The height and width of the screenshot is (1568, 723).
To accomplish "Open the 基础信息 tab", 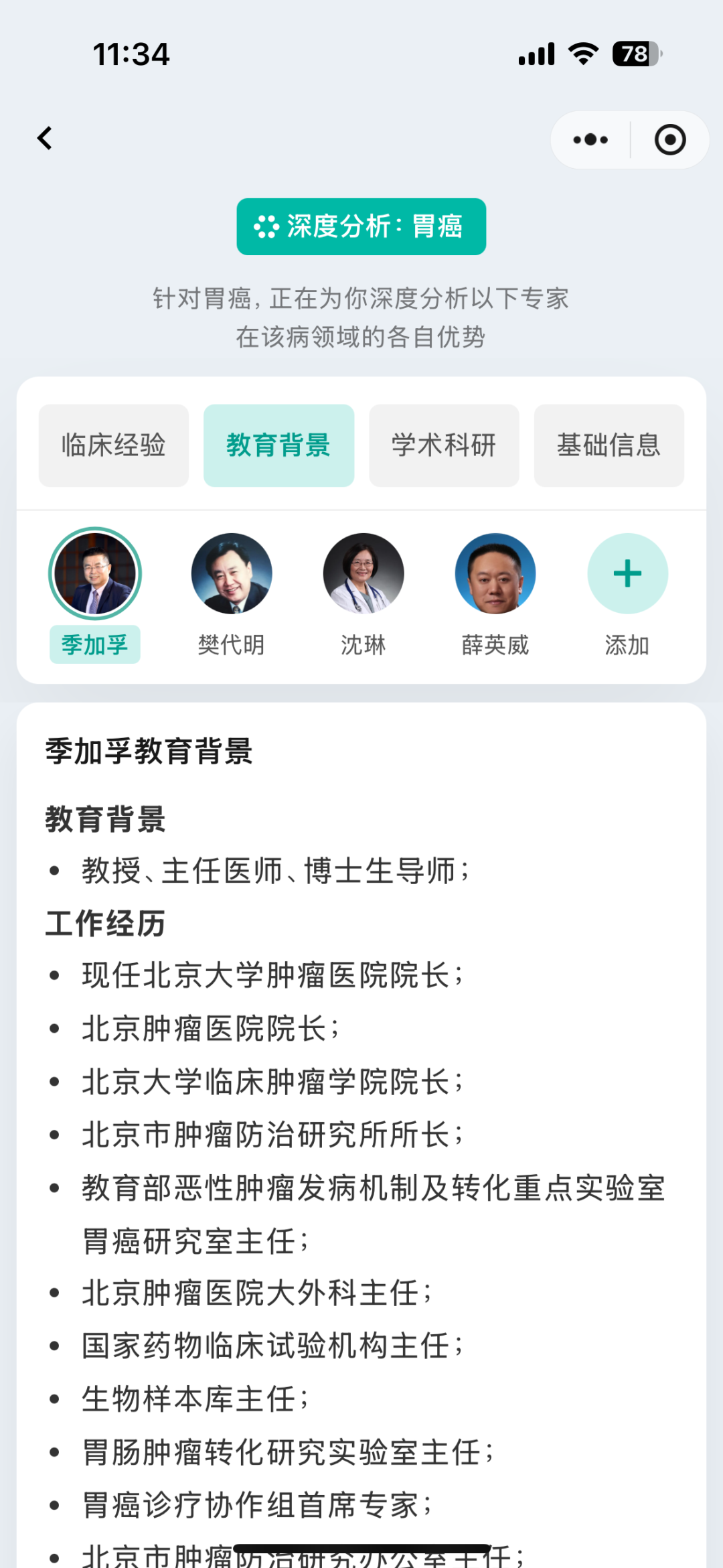I will point(609,445).
